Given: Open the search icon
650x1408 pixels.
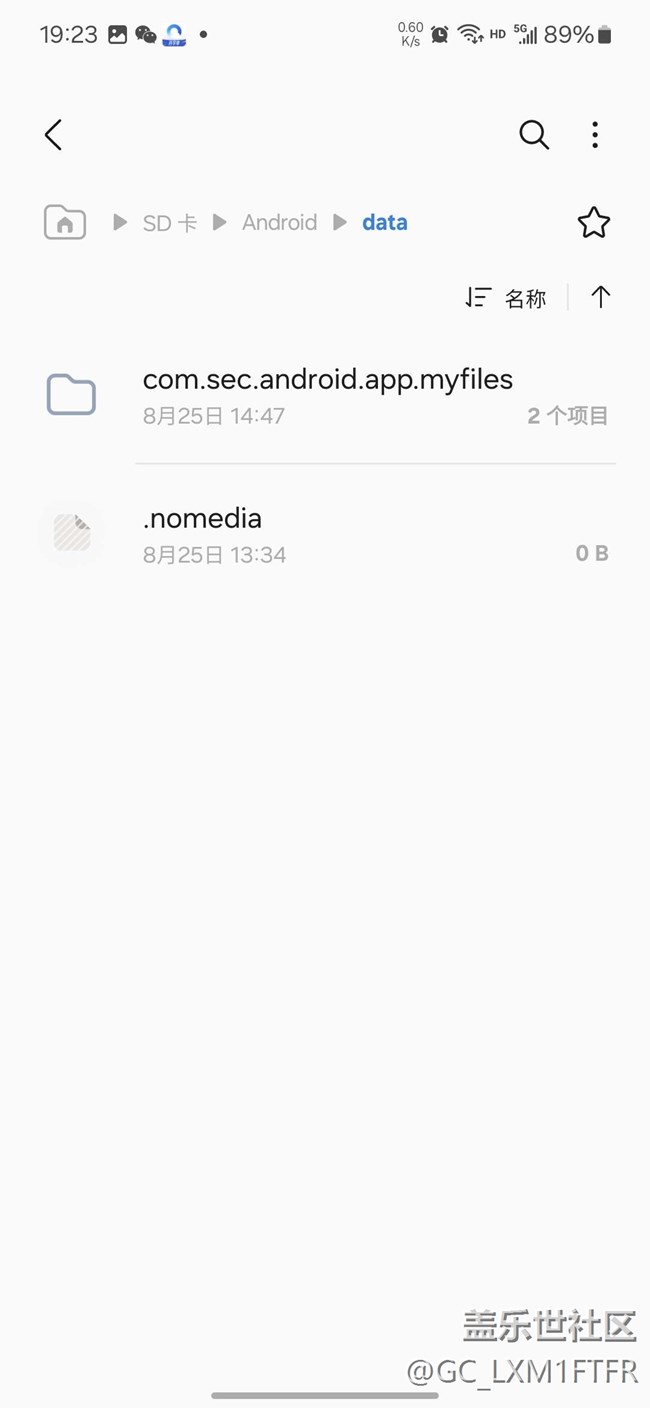Looking at the screenshot, I should (x=534, y=135).
